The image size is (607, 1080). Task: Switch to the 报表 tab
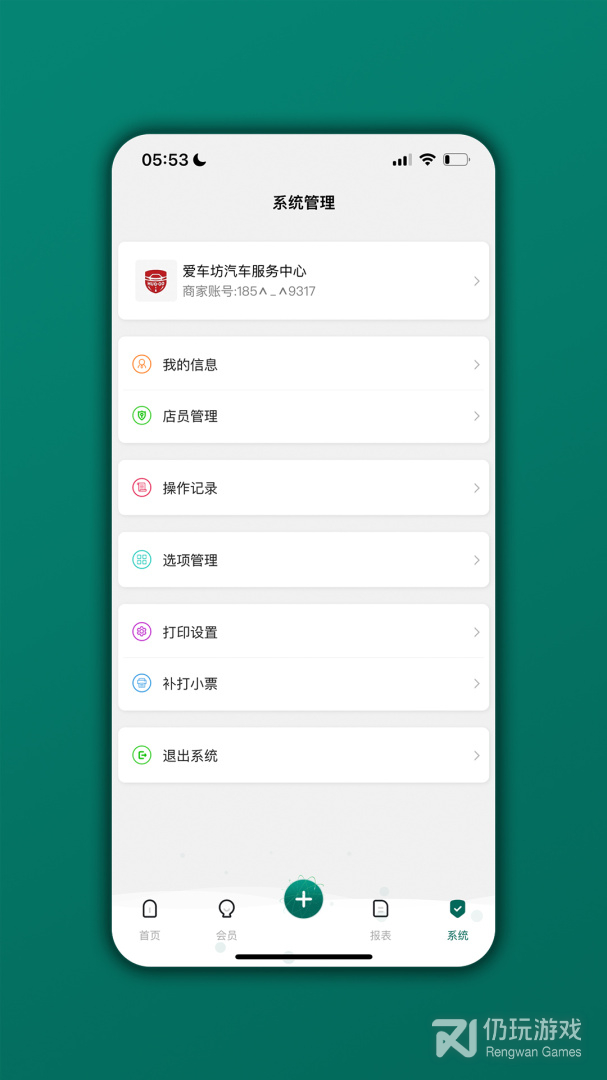380,919
